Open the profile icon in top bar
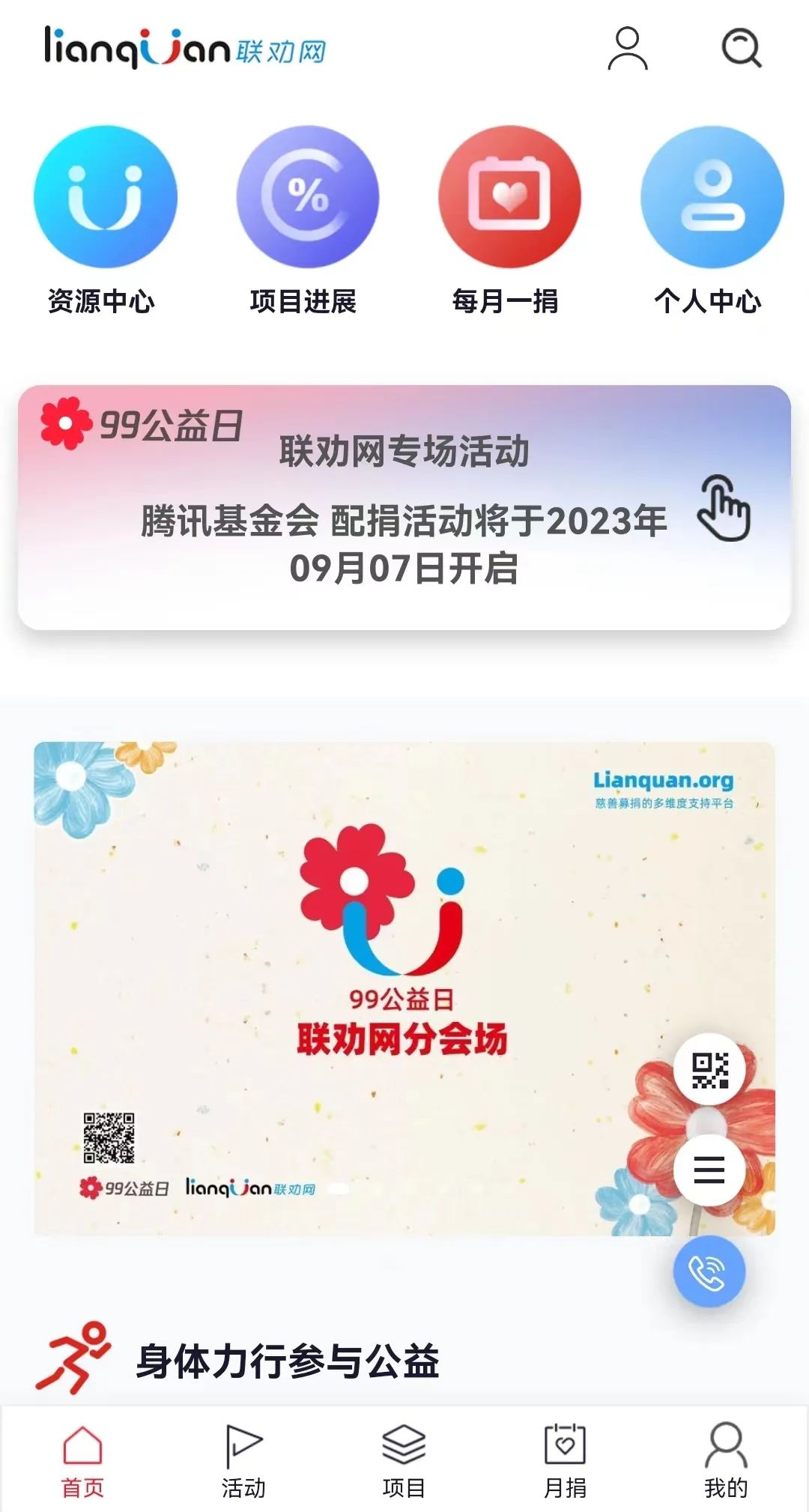This screenshot has width=809, height=1512. [627, 49]
